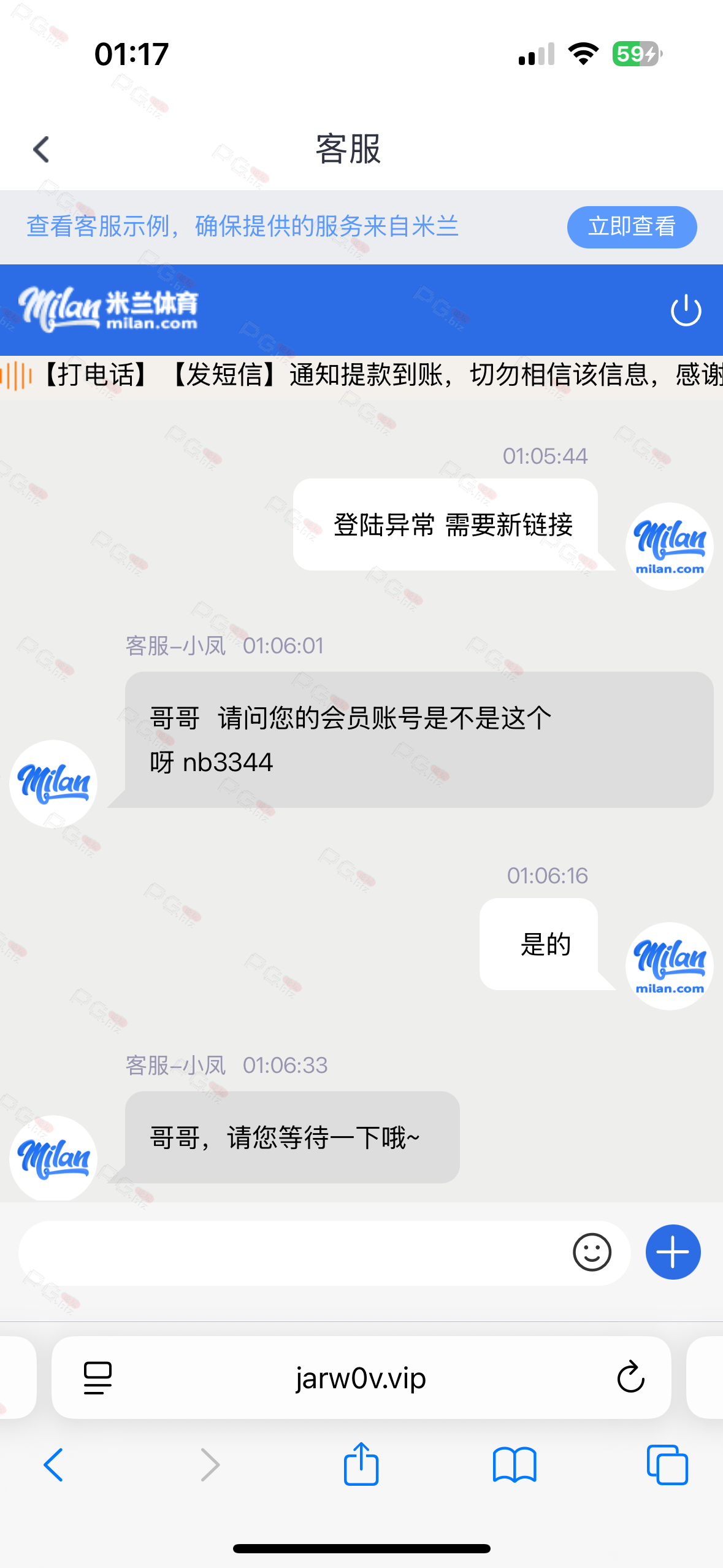Open the emoji picker
The height and width of the screenshot is (1568, 723).
point(592,1252)
